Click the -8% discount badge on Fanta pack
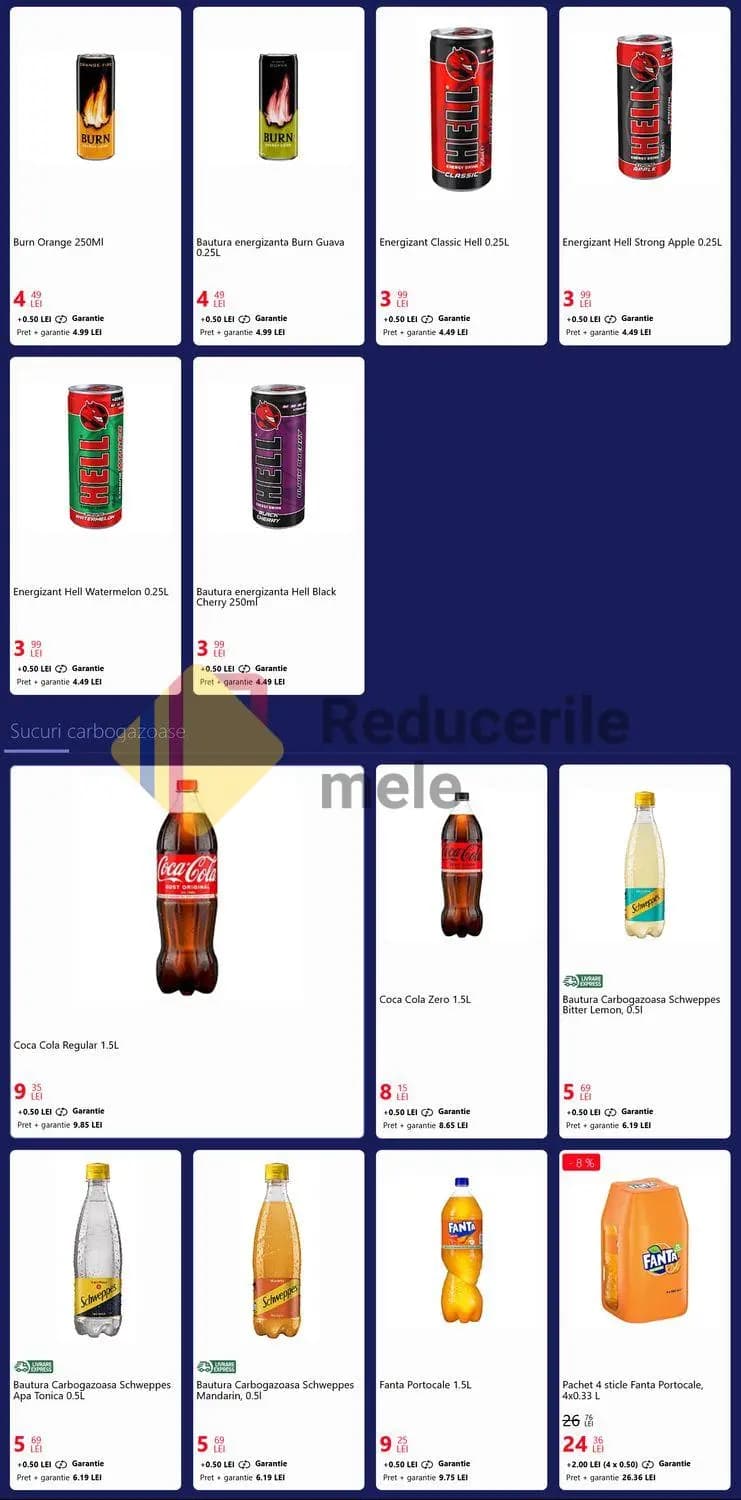 tap(581, 1163)
